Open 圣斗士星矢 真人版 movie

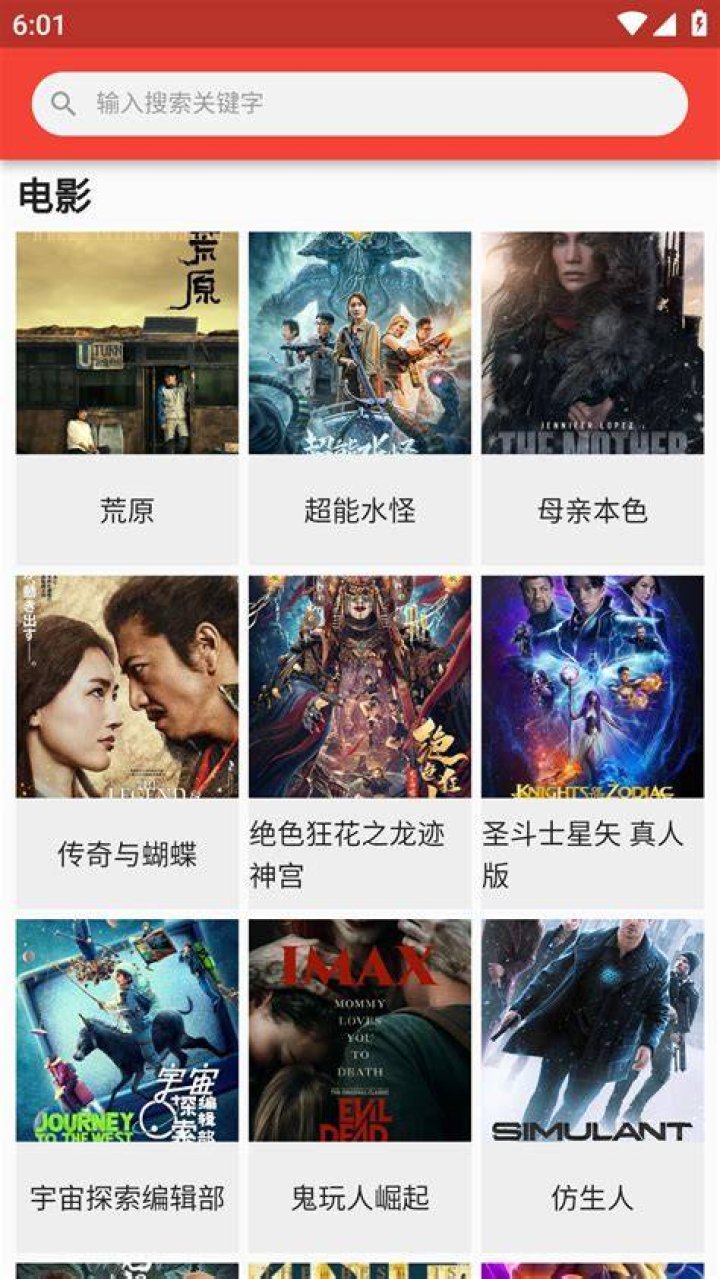click(592, 742)
